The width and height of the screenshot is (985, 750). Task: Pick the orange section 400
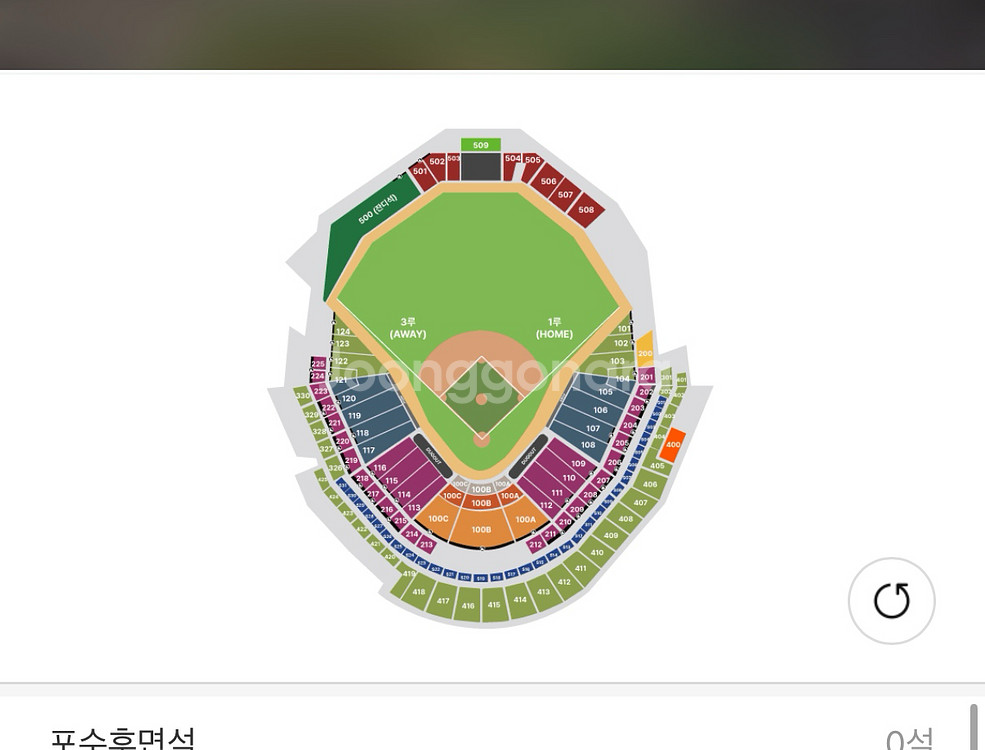click(x=673, y=445)
